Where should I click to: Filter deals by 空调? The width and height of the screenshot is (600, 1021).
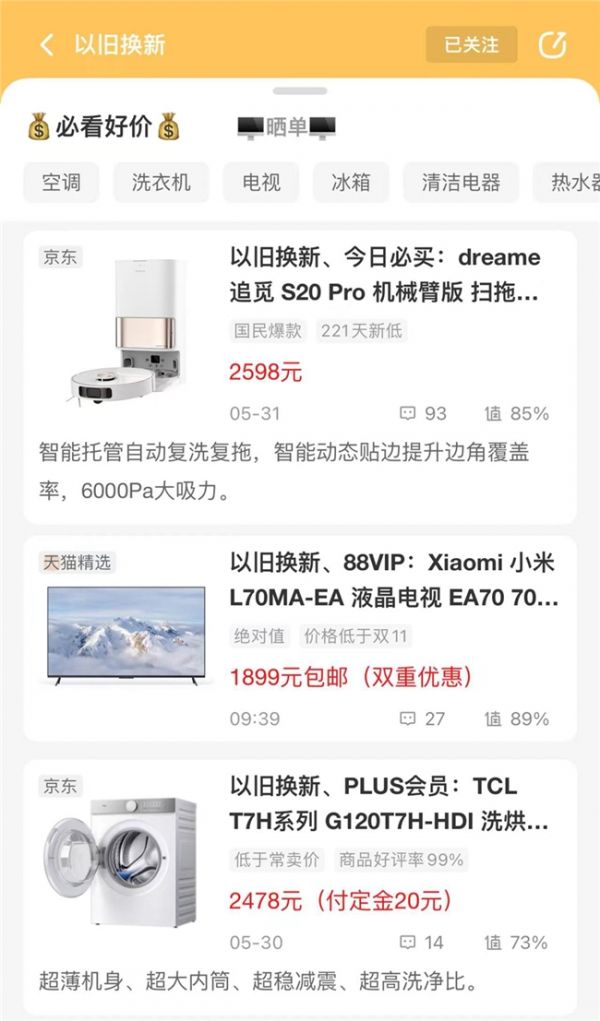[x=61, y=182]
